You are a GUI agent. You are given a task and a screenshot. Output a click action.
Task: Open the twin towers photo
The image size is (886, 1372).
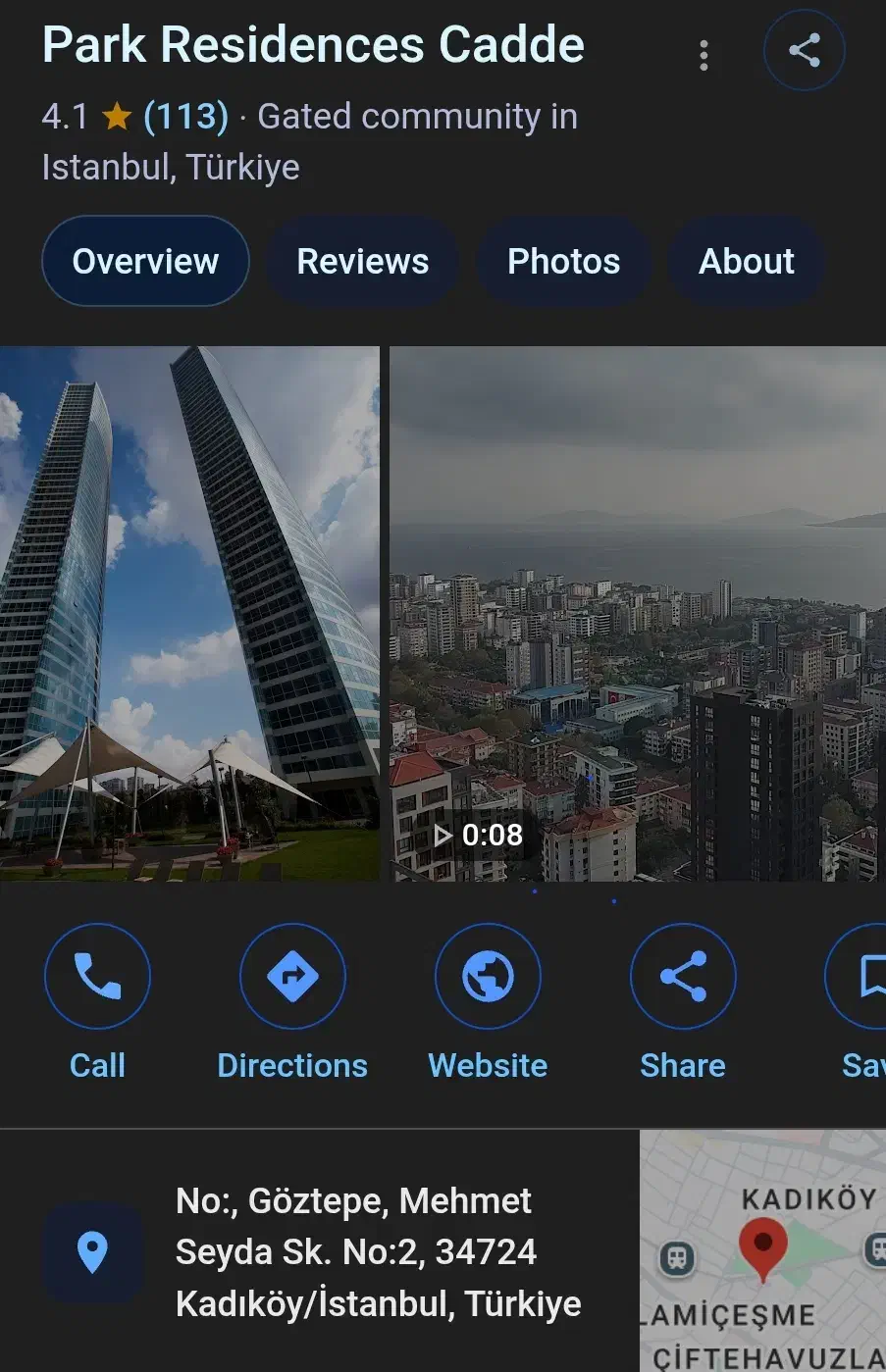click(x=189, y=613)
